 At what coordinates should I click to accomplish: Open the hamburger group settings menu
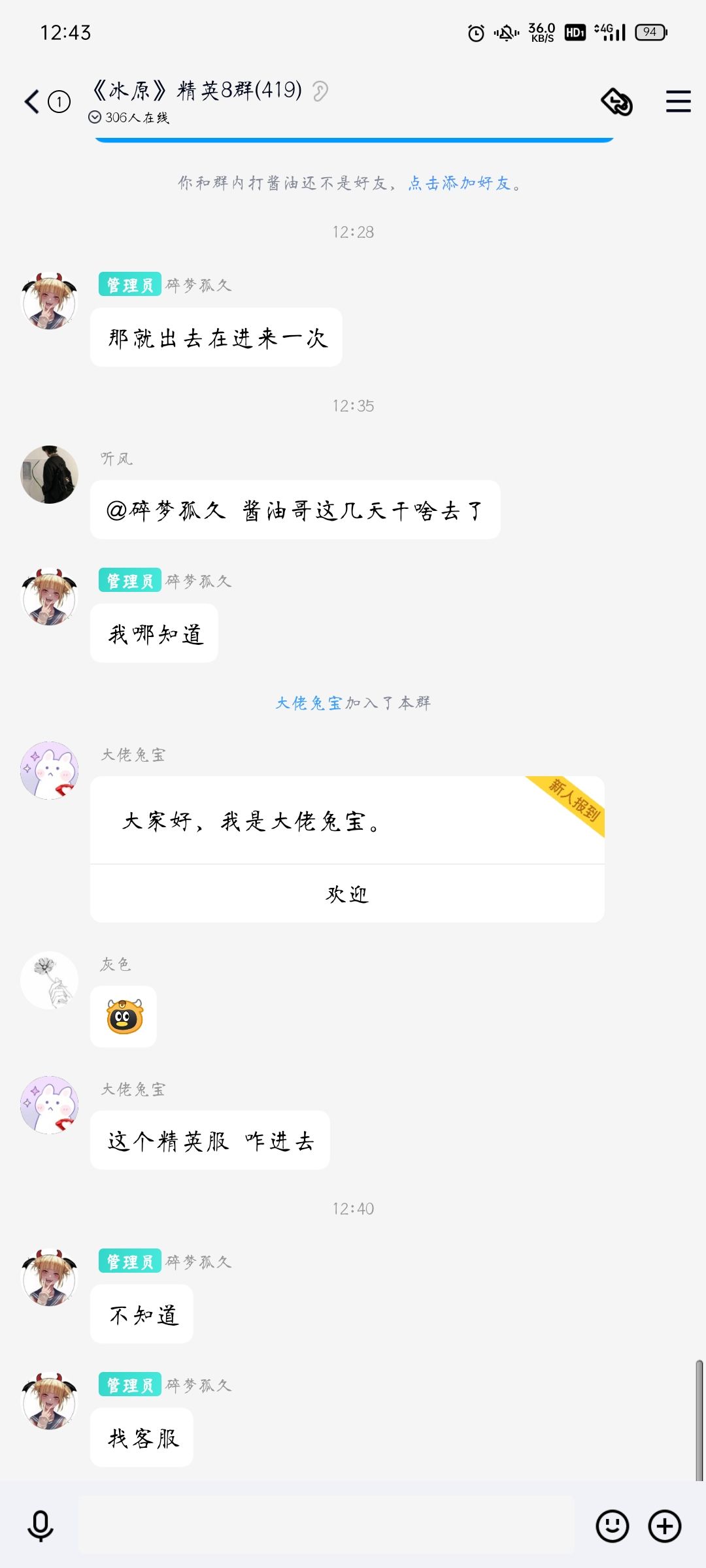pyautogui.click(x=678, y=101)
